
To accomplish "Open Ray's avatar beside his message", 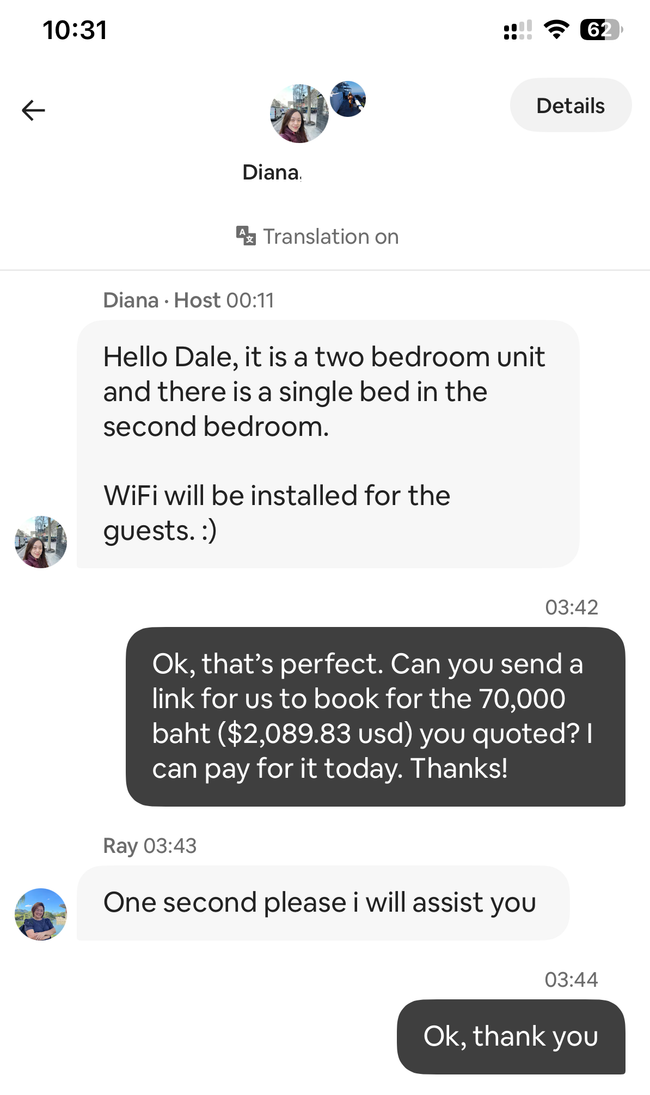I will [x=41, y=914].
